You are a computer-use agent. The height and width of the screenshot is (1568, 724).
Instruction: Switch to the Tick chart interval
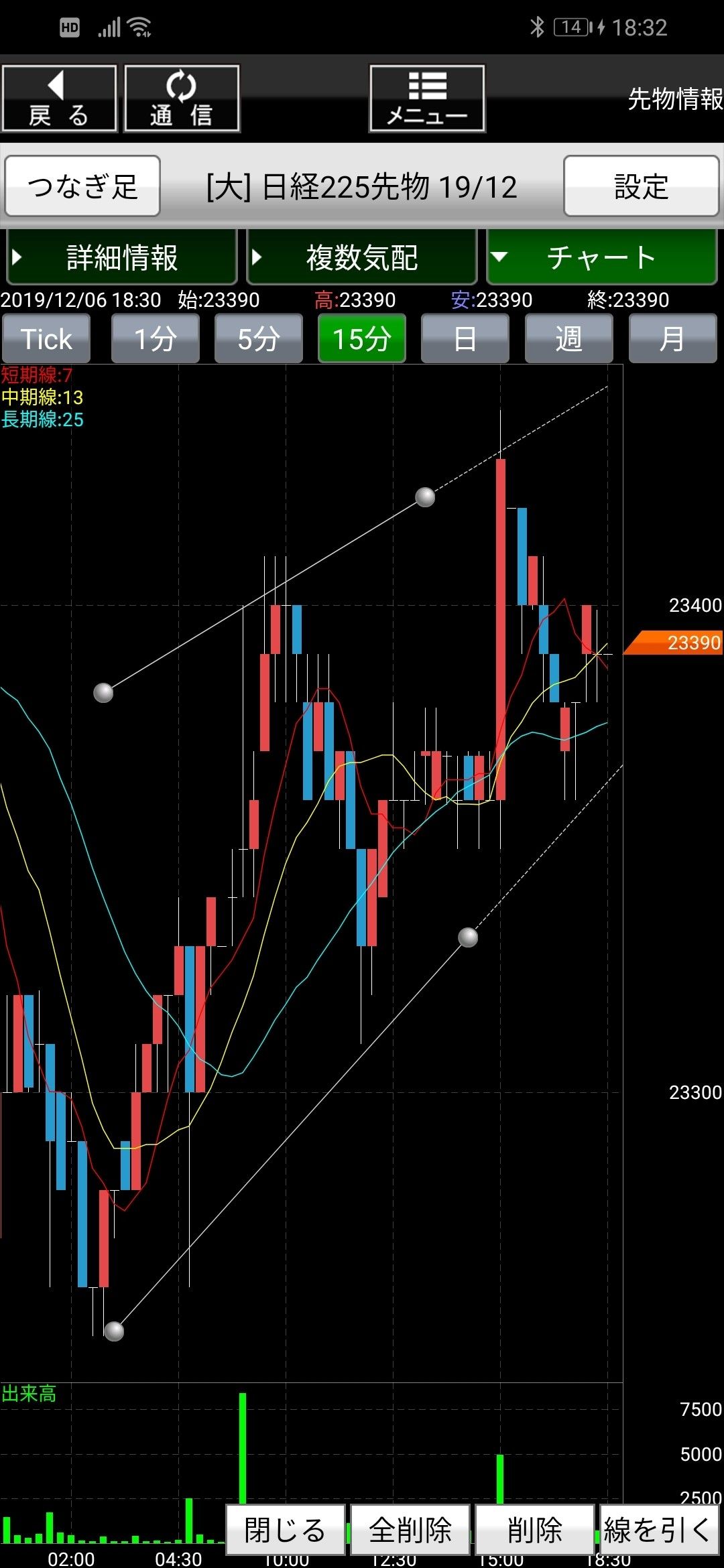coord(46,338)
